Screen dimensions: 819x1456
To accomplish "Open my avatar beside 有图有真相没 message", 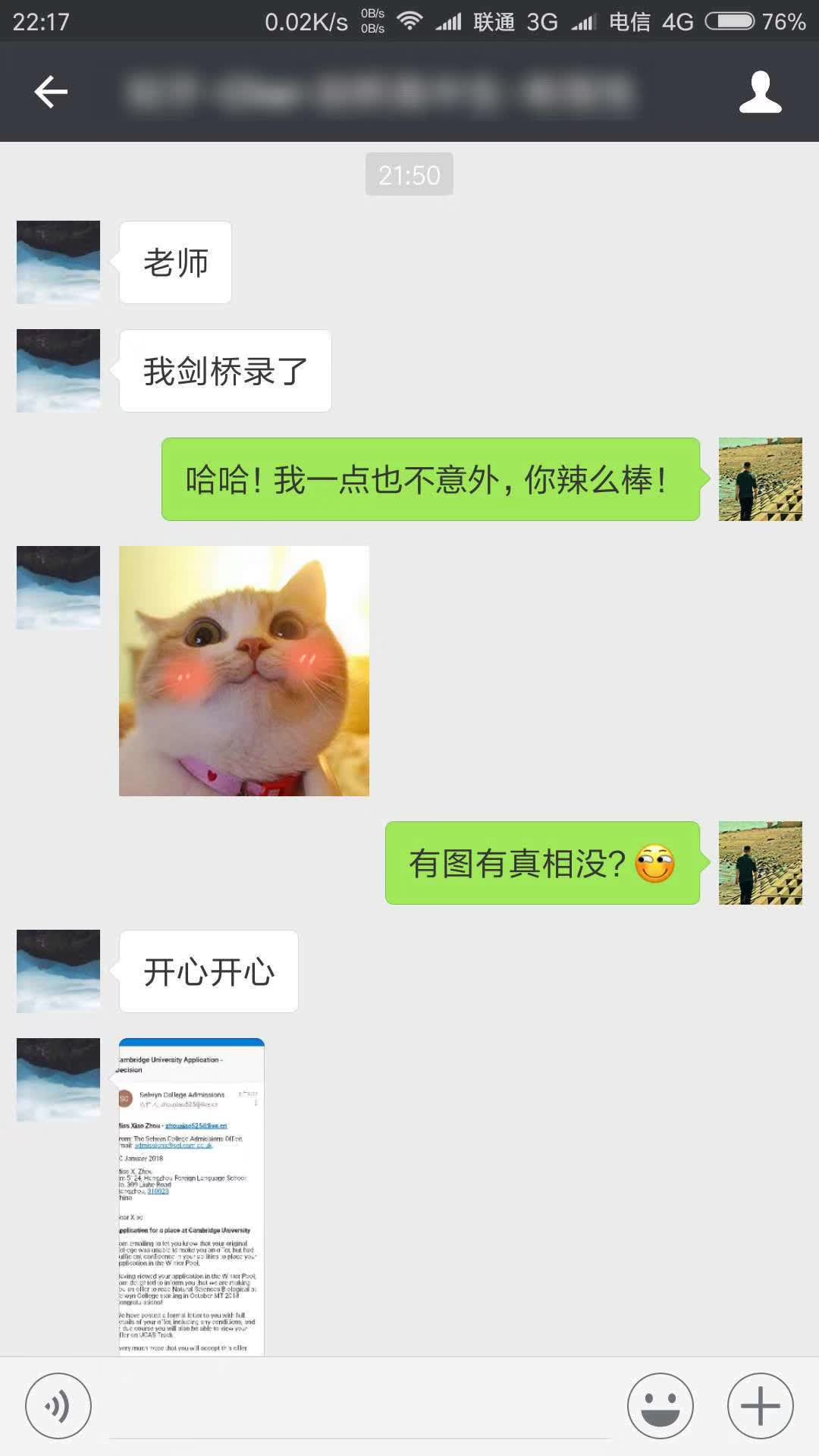I will click(x=760, y=863).
